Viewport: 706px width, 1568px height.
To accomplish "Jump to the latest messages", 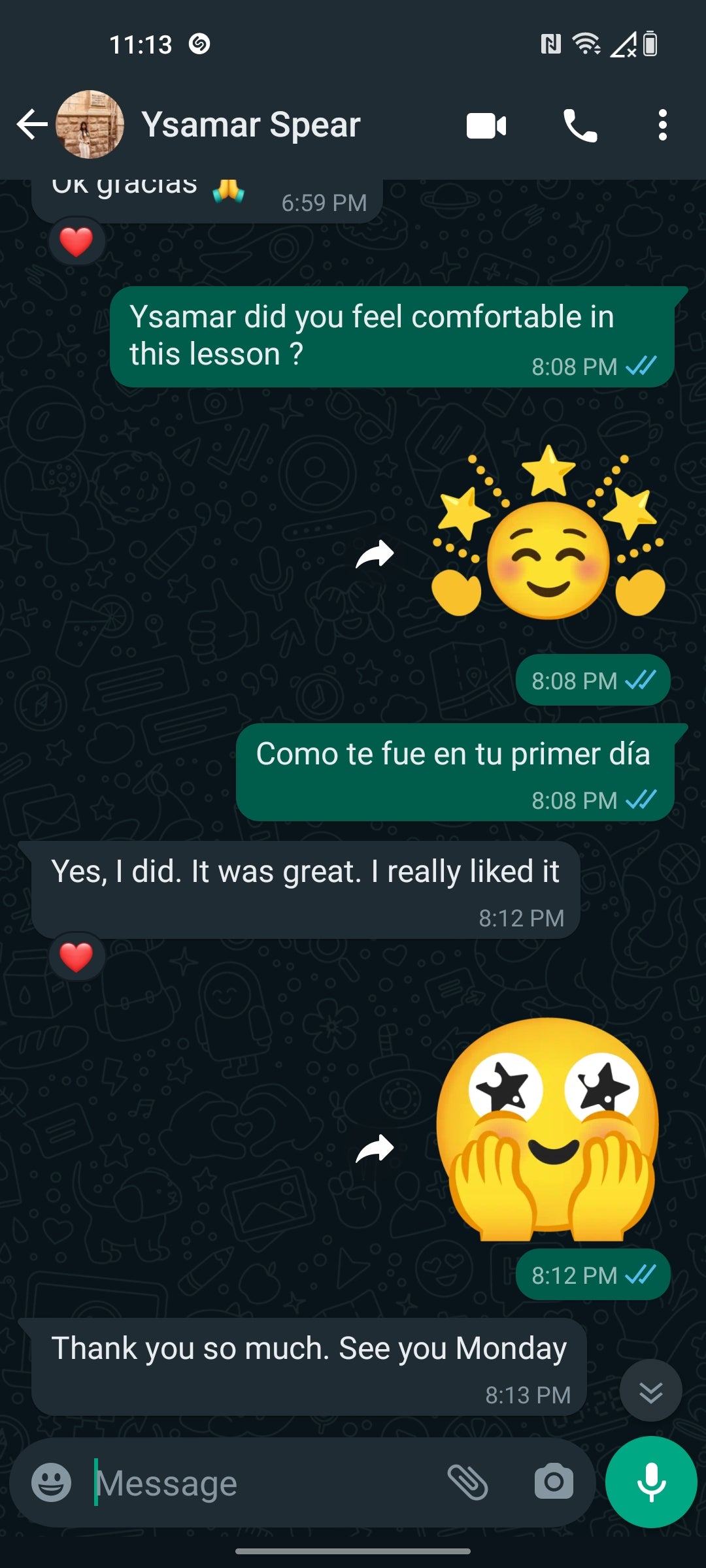I will tap(650, 1392).
